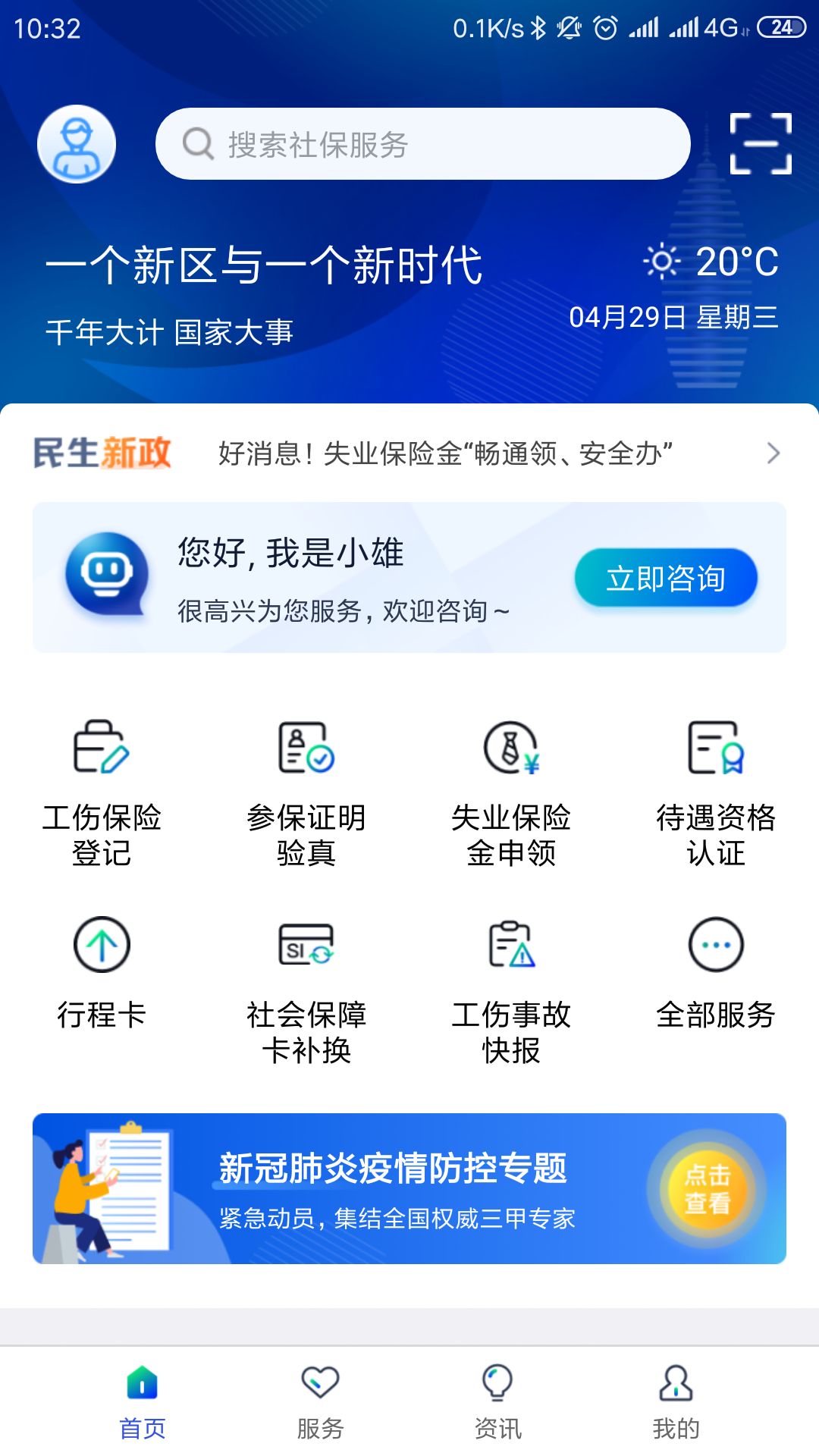Select 失业保险金申领
Image resolution: width=819 pixels, height=1456 pixels.
click(x=511, y=792)
